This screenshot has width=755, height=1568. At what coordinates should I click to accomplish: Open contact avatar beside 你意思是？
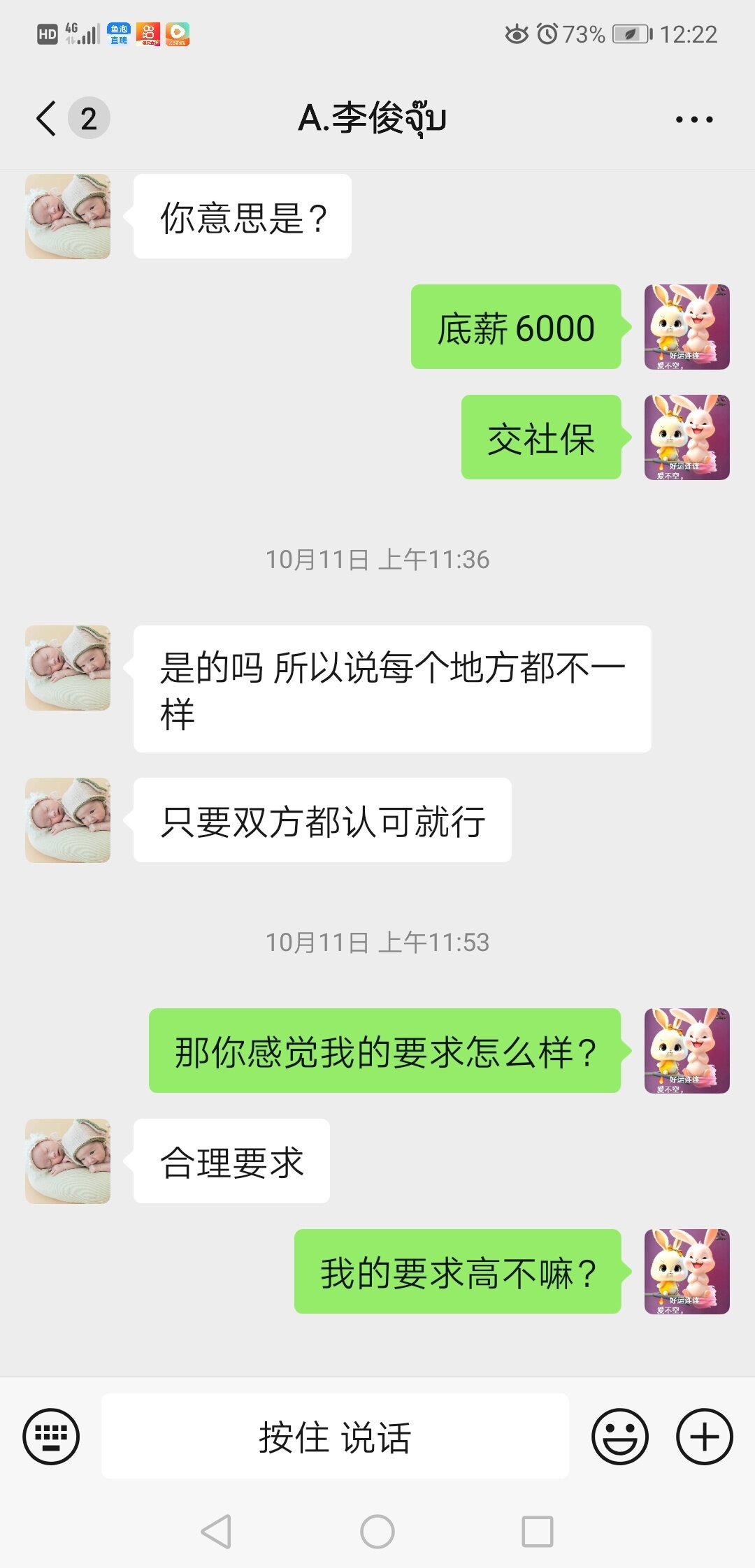(68, 217)
